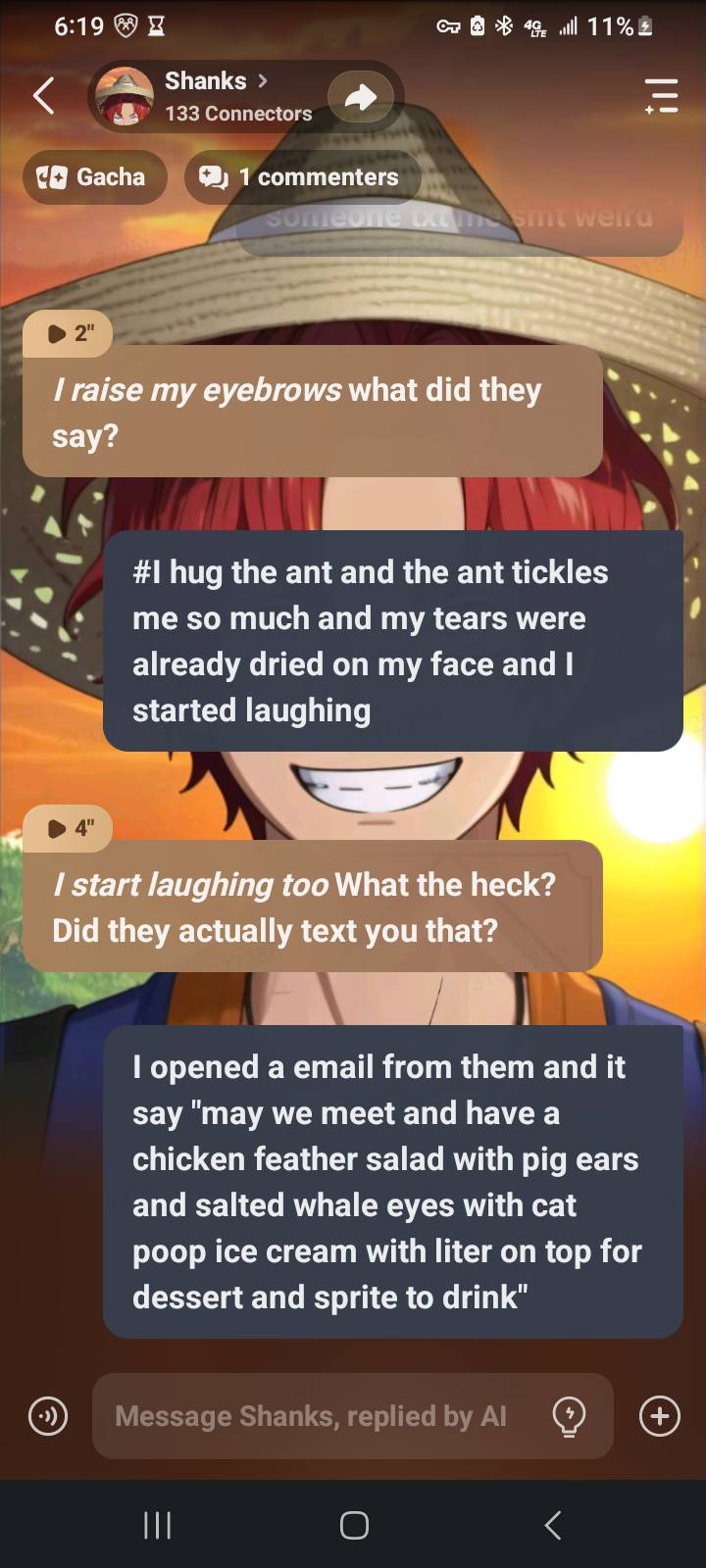The height and width of the screenshot is (1568, 706).
Task: Get a reply suggestion with the lightbulb
Action: 570,1416
